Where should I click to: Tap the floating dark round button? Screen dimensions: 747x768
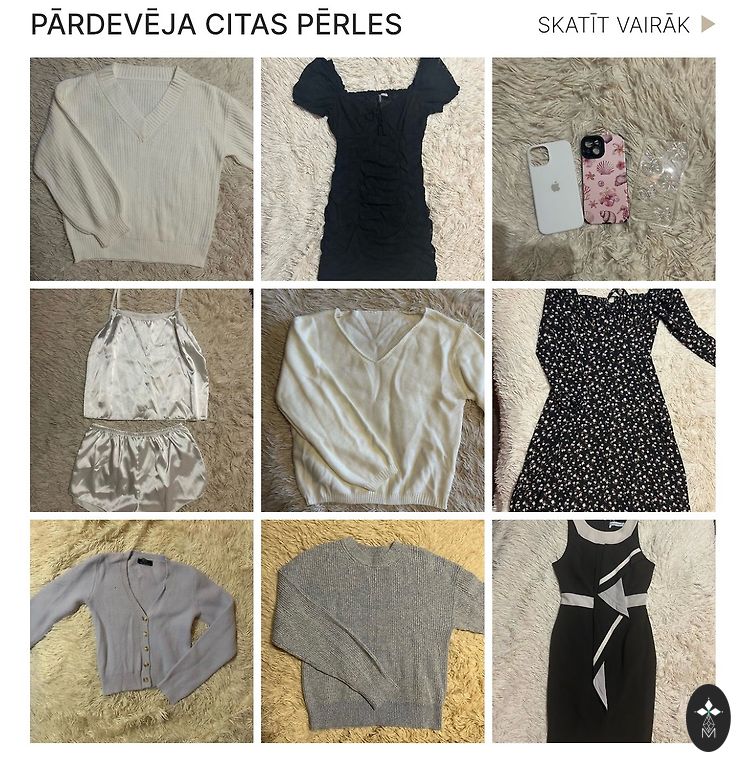click(x=708, y=717)
